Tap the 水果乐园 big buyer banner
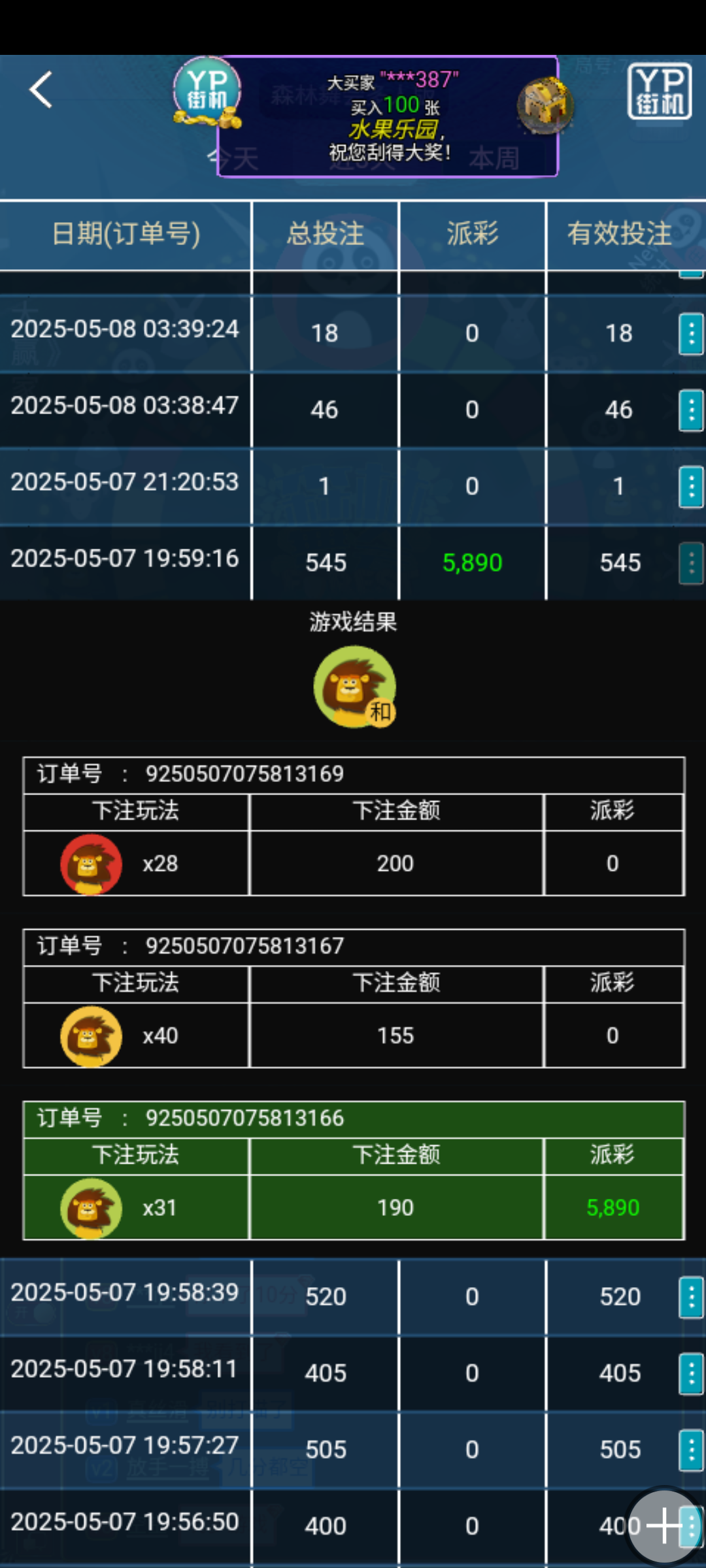 388,117
